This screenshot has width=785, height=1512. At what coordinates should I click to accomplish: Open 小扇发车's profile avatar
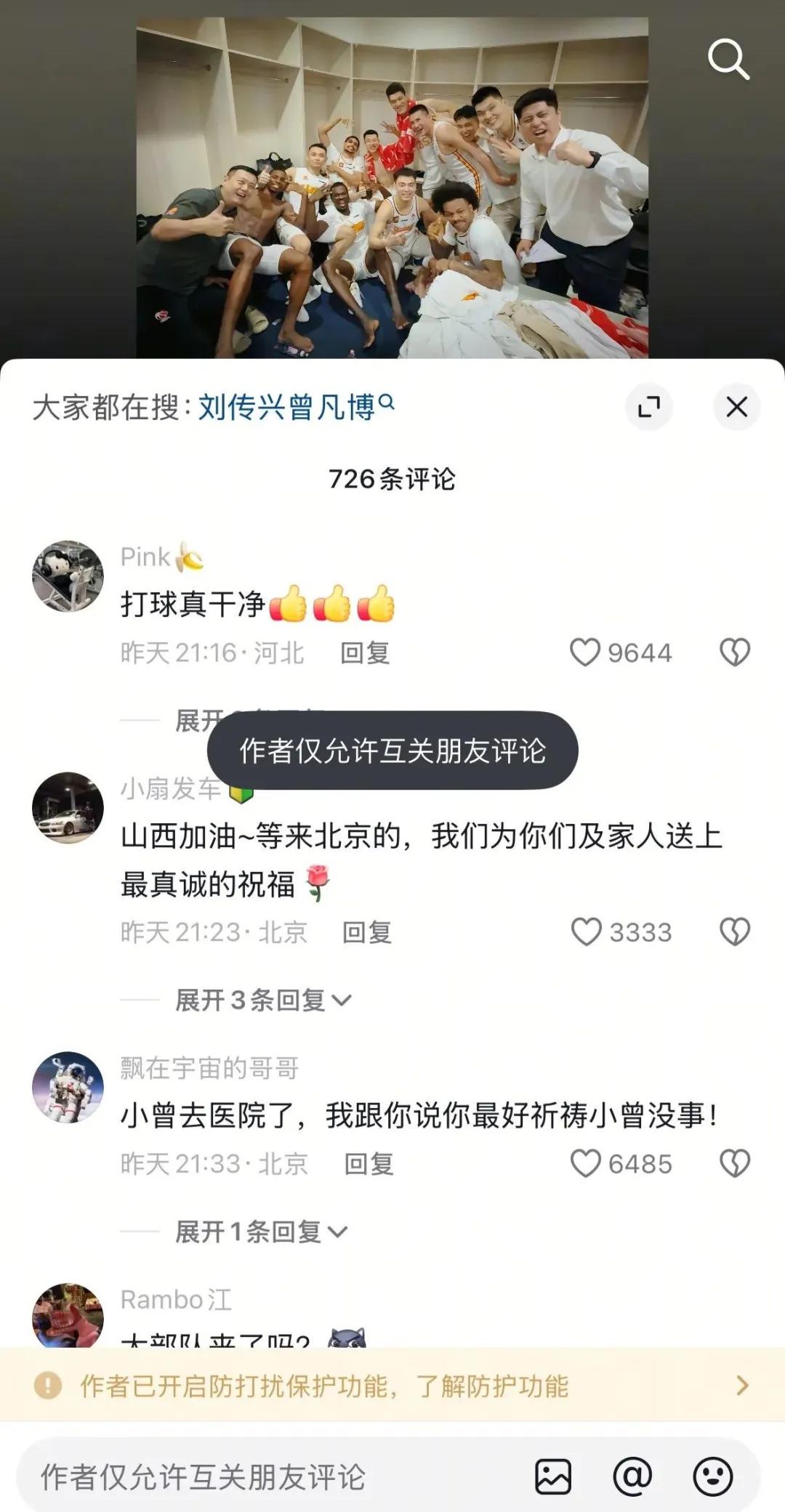68,807
